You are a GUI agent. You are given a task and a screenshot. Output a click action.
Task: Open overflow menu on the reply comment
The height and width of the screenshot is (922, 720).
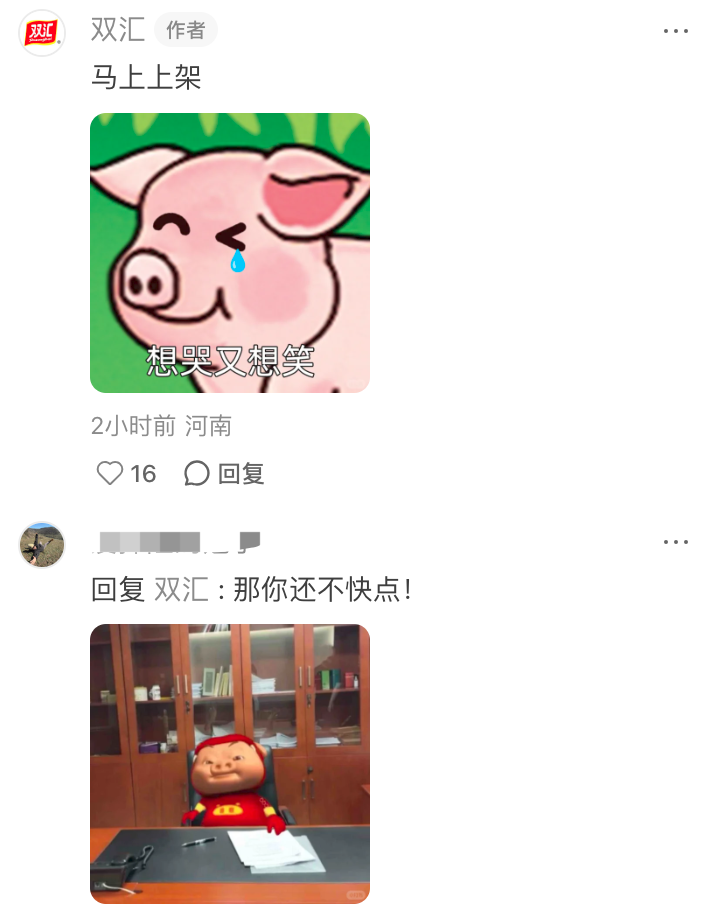[676, 542]
